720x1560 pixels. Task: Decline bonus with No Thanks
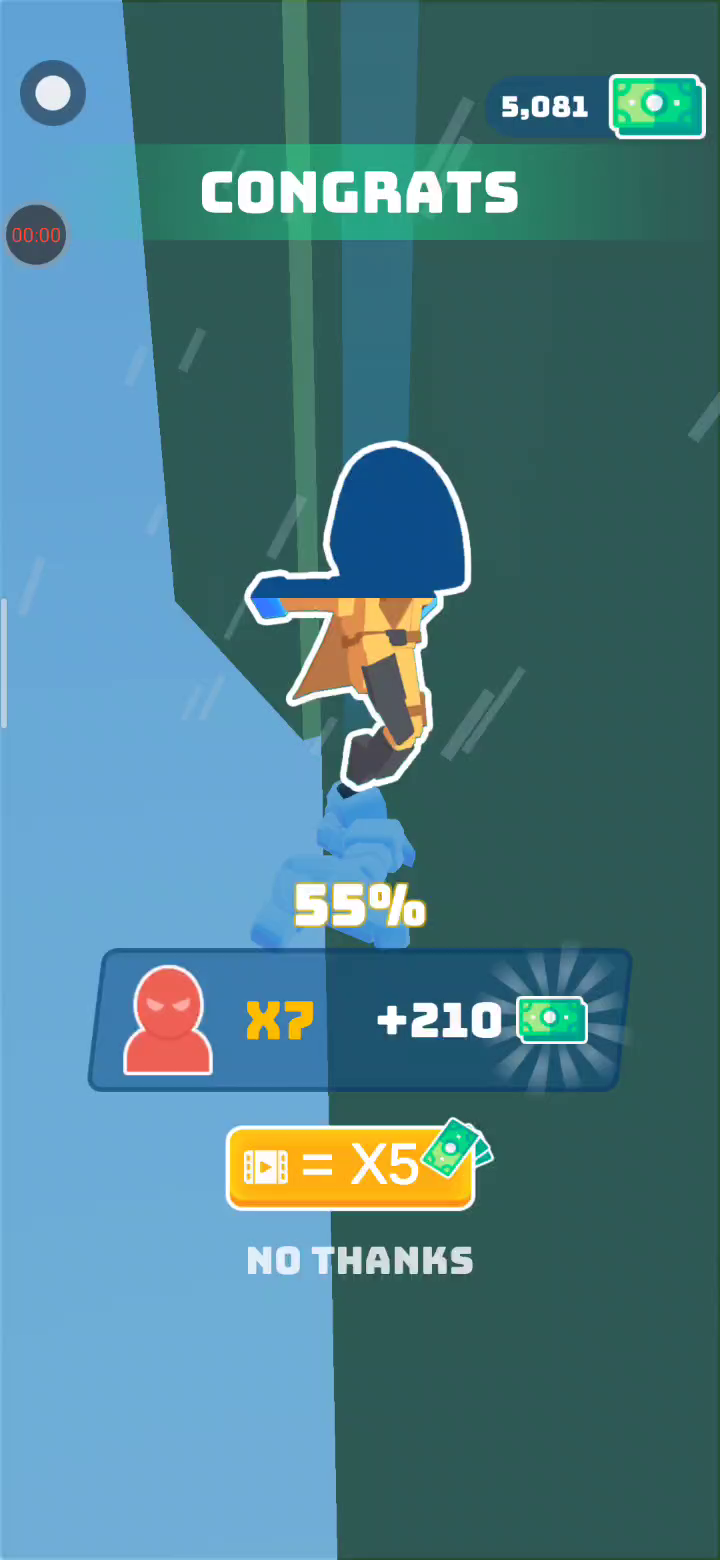point(360,1261)
